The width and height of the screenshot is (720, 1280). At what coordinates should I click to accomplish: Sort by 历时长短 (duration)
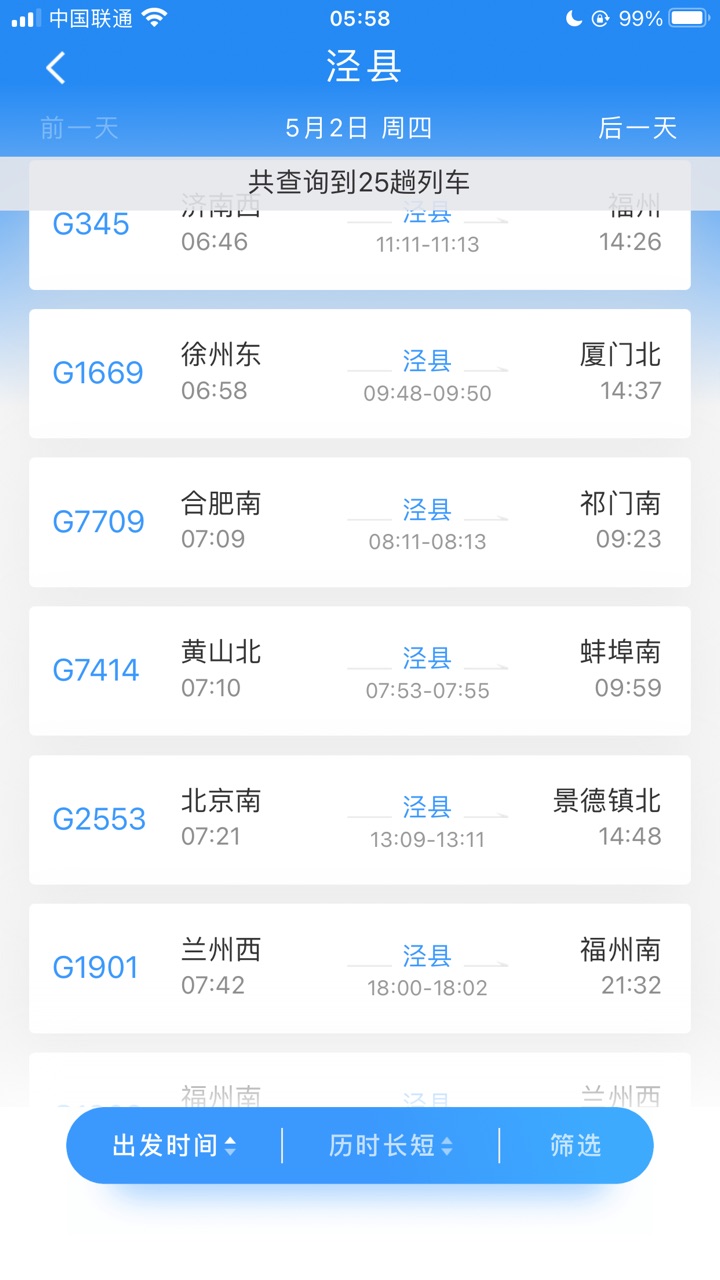(x=391, y=1146)
